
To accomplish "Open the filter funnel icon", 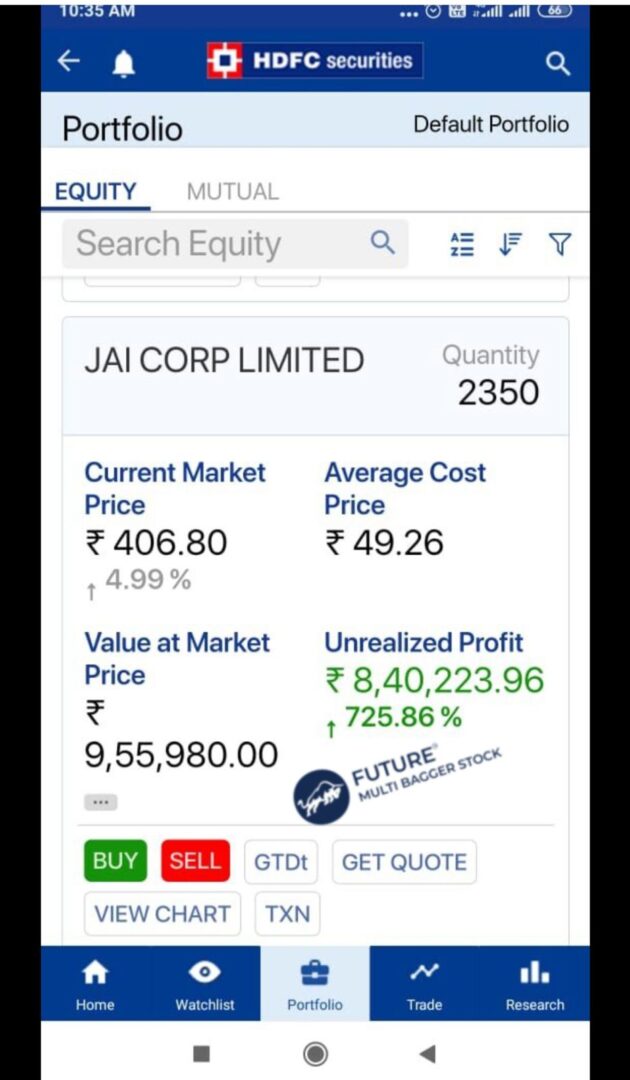I will click(560, 244).
